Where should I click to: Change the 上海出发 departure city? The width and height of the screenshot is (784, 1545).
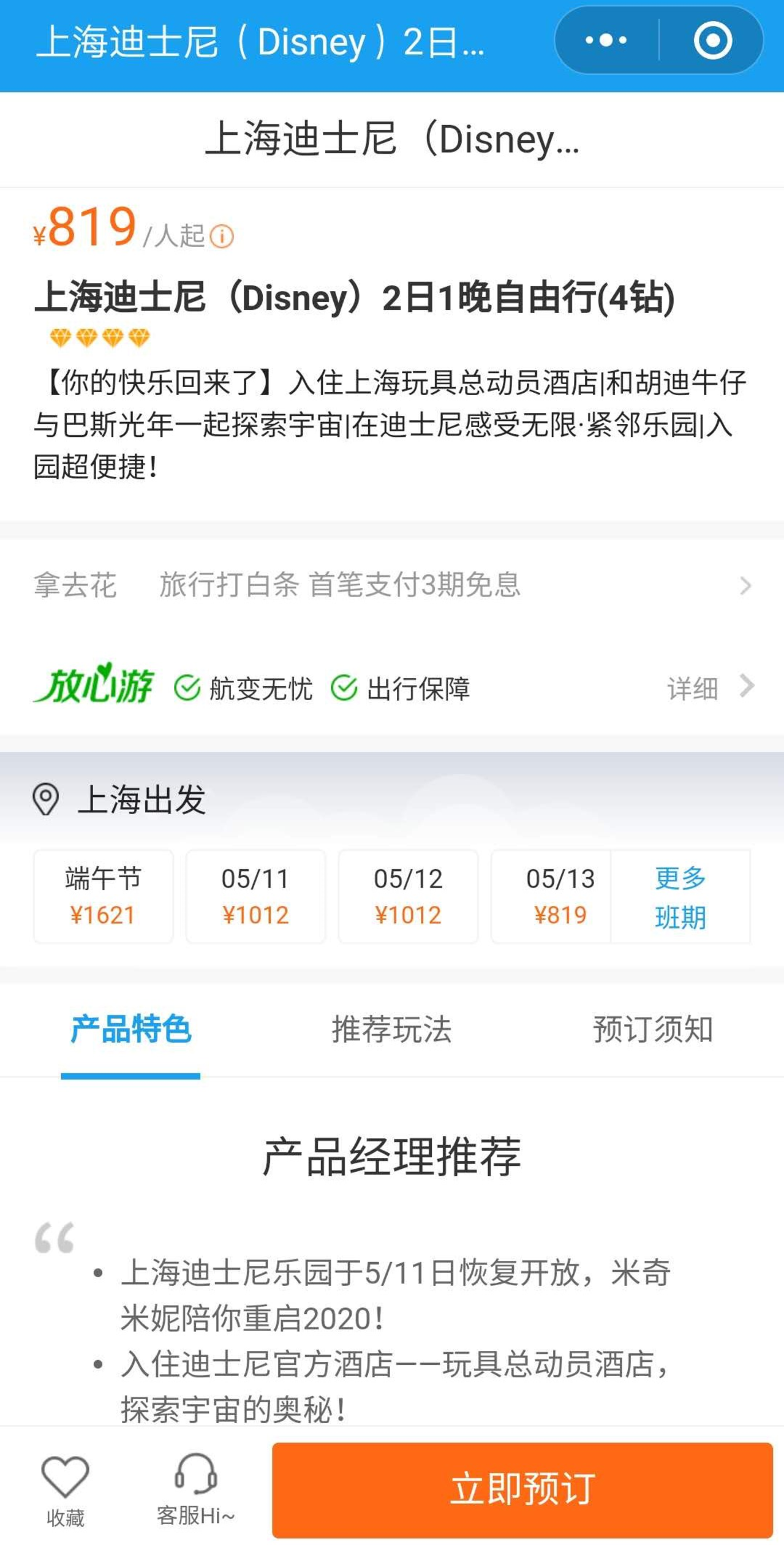(123, 799)
